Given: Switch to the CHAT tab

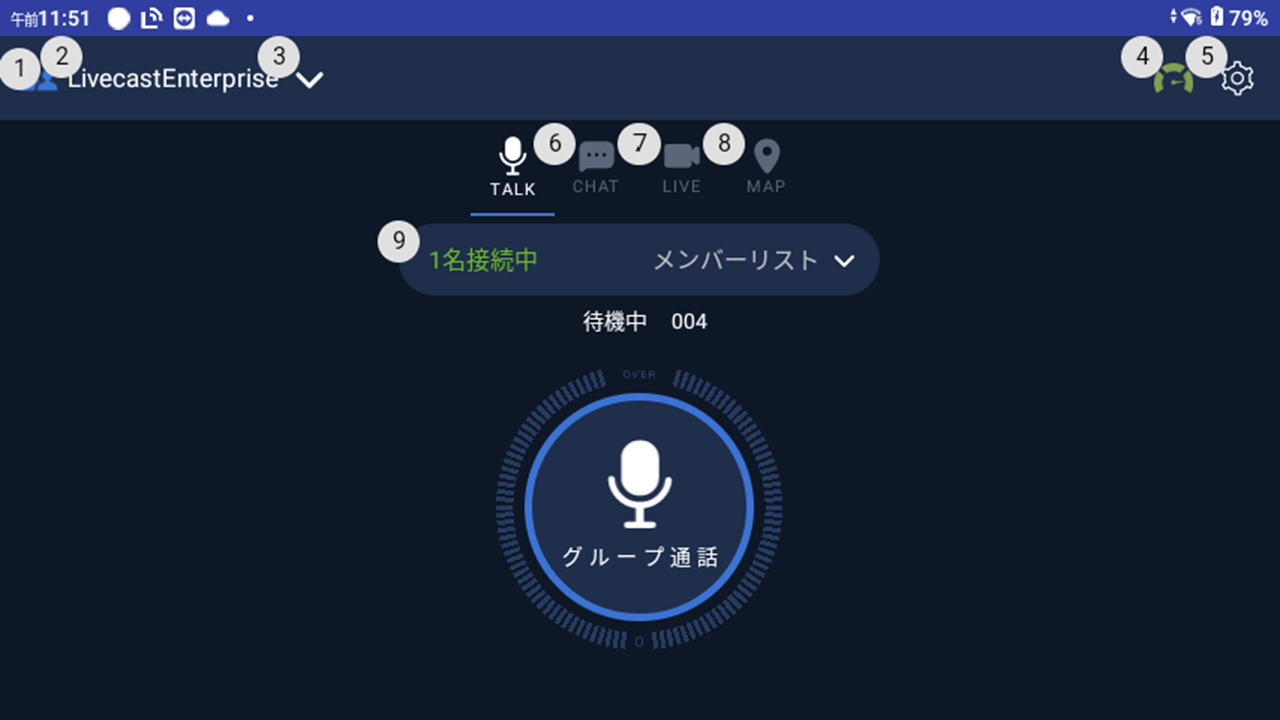Looking at the screenshot, I should (596, 168).
